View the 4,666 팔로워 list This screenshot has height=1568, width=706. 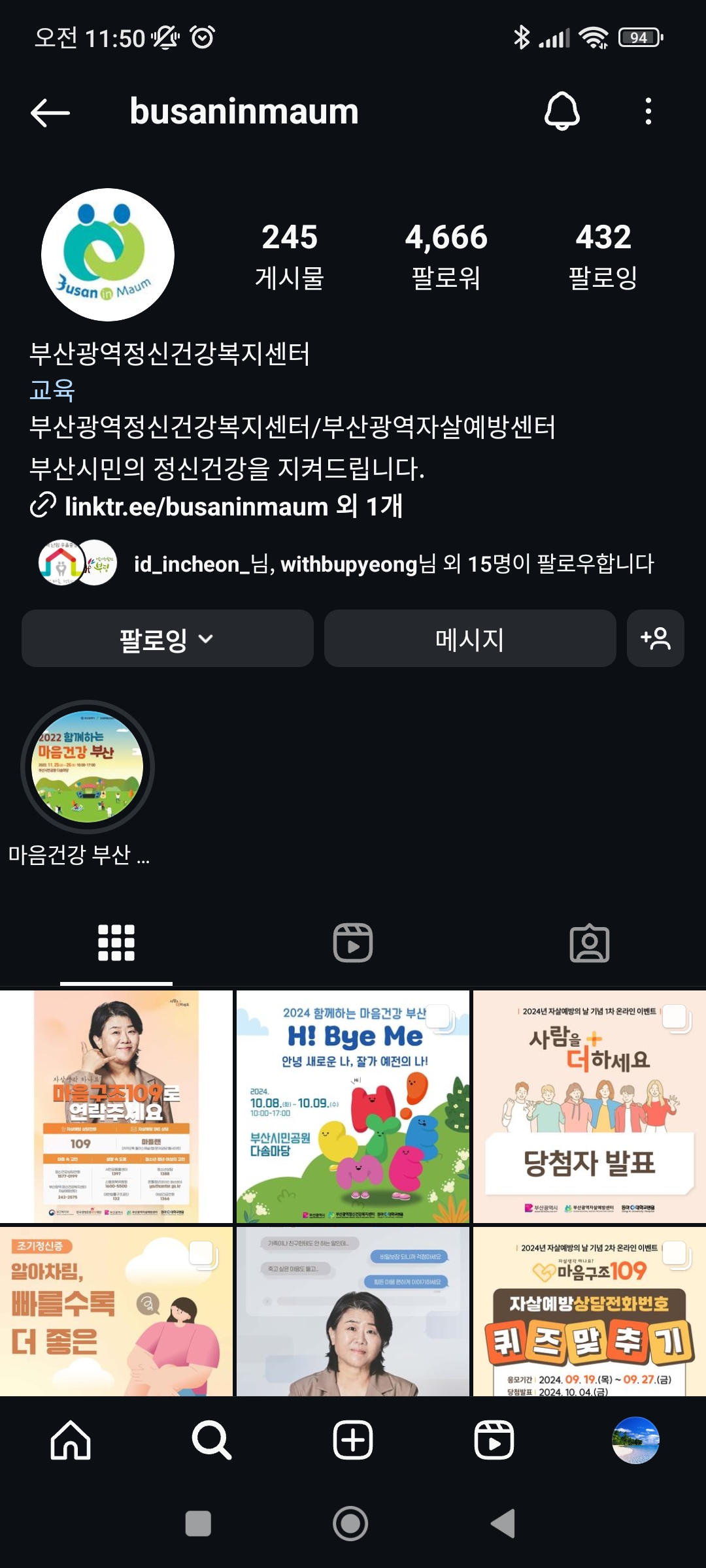tap(446, 255)
